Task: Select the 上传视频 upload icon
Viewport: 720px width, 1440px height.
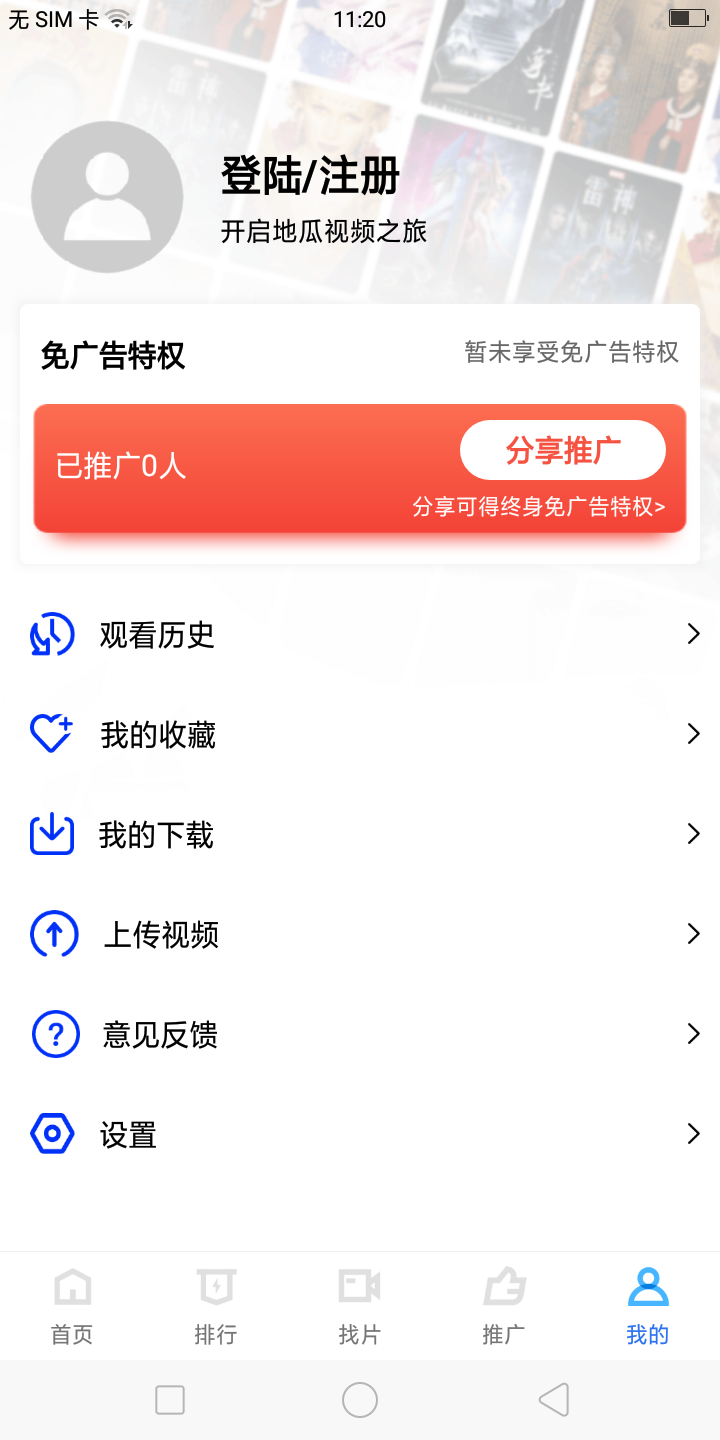Action: click(54, 934)
